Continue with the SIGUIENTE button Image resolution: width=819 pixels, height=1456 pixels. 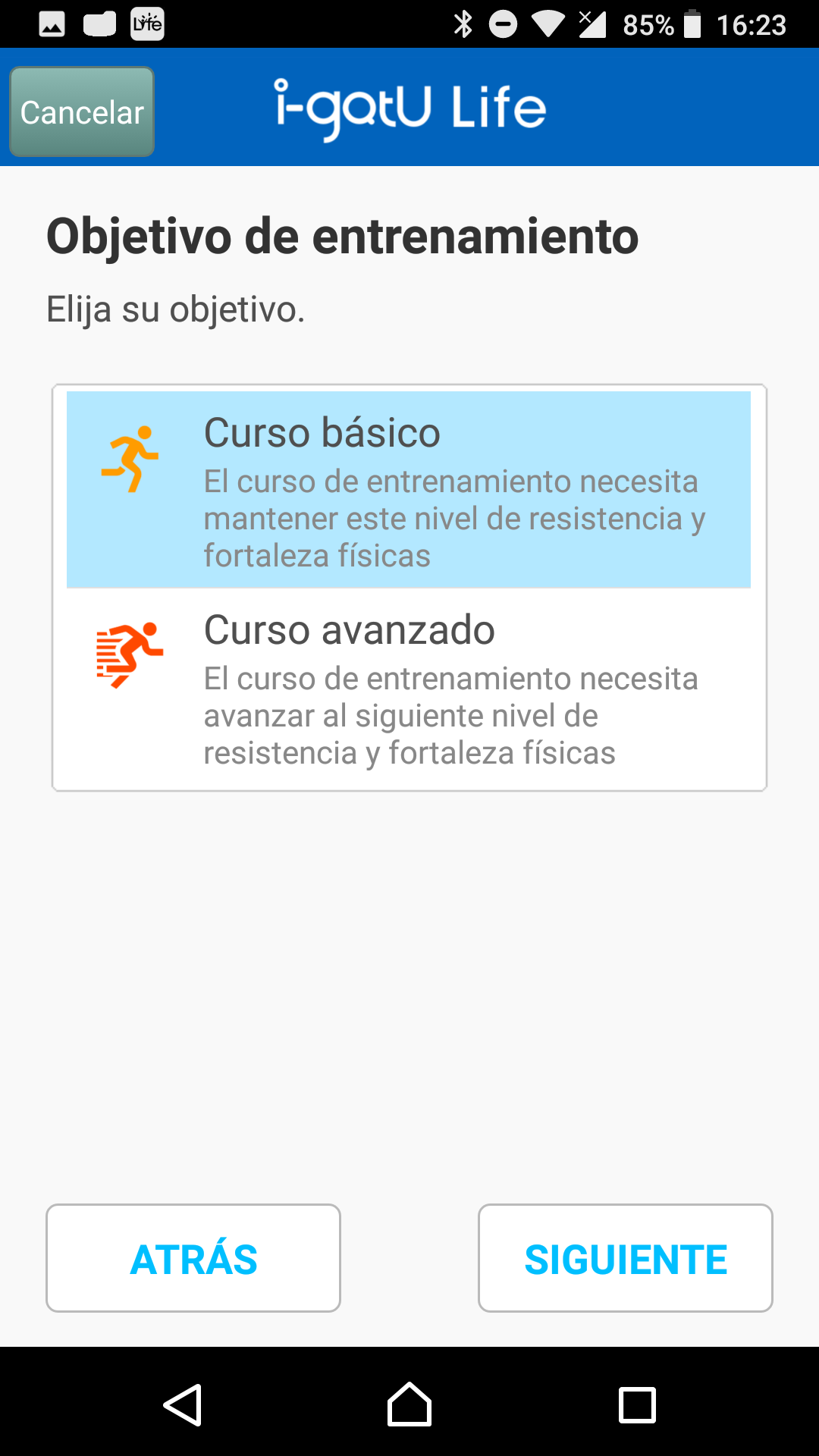(626, 1258)
